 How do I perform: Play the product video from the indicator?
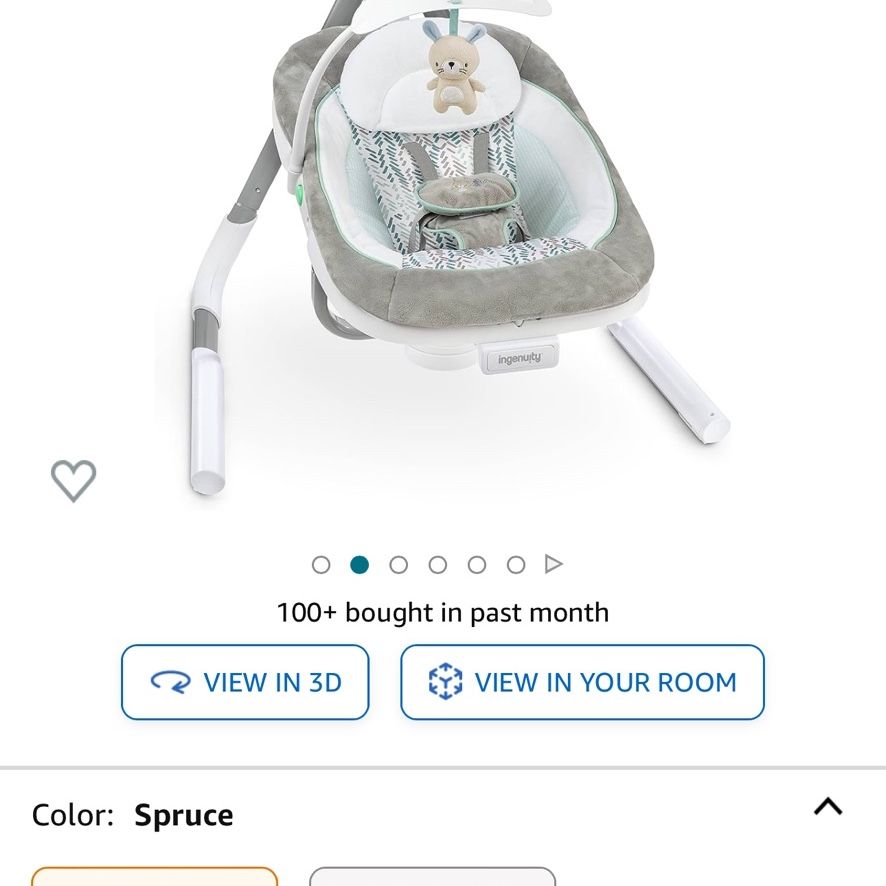pos(553,564)
